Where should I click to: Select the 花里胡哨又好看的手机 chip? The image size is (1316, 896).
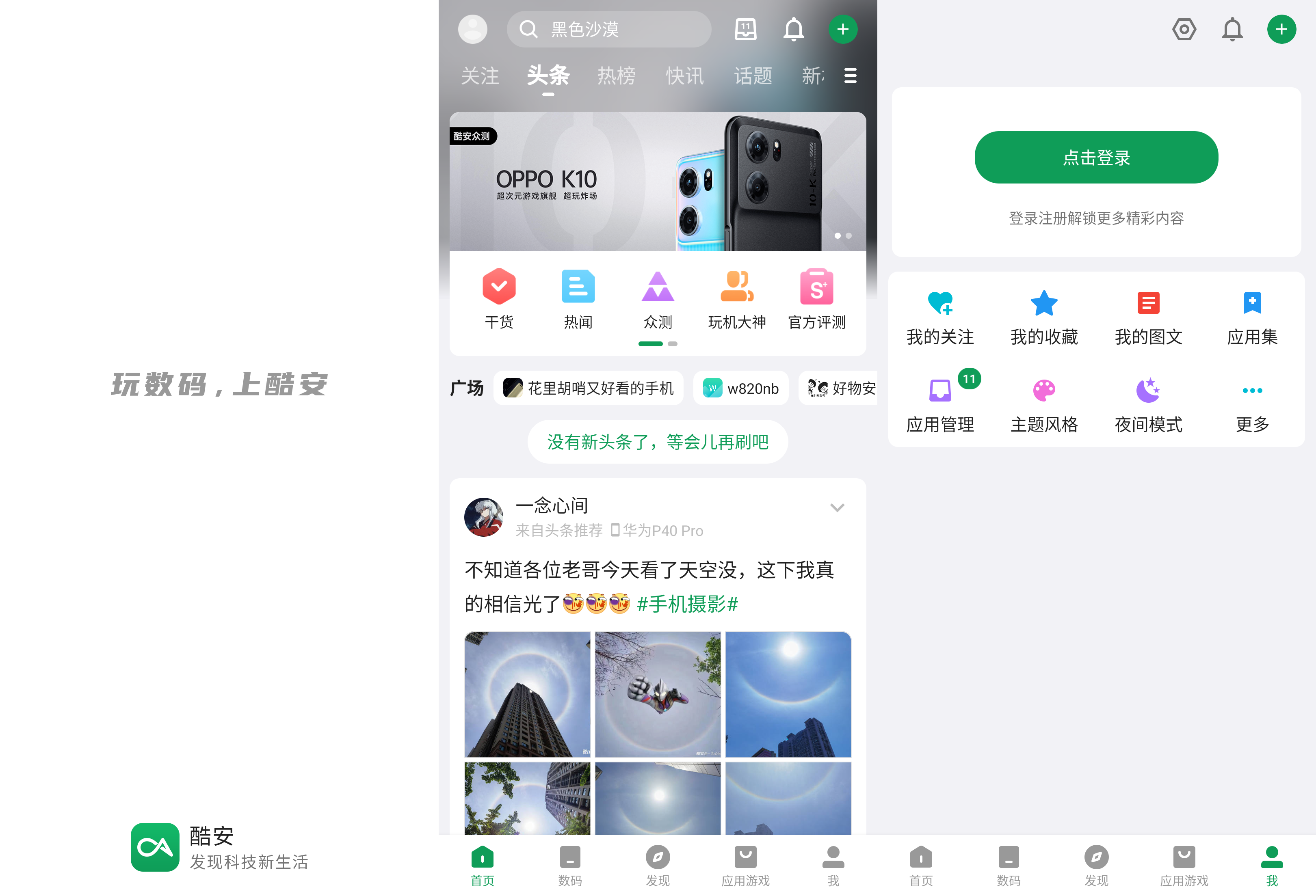click(589, 388)
